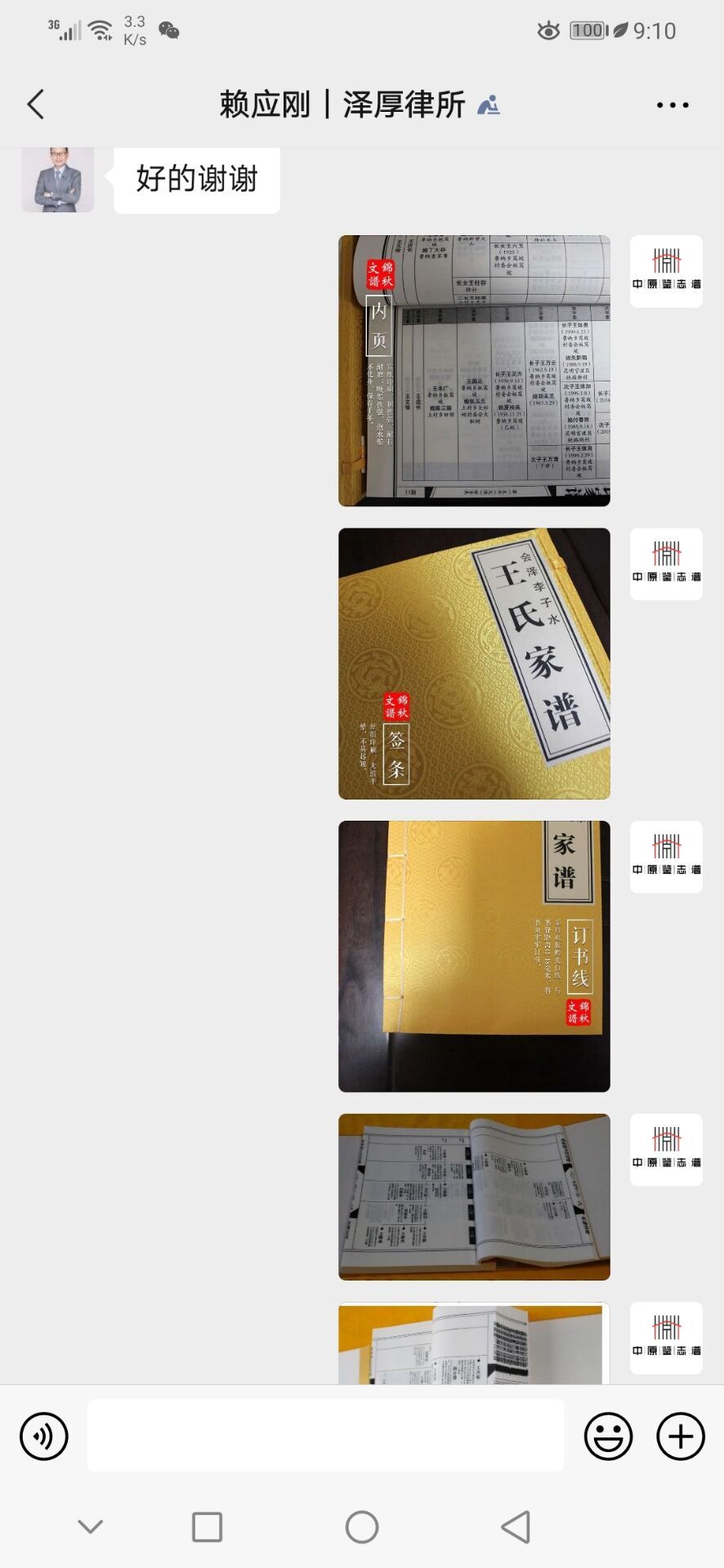Screen dimensions: 724x1568
Task: Go to the phone's home screen
Action: pyautogui.click(x=362, y=1526)
